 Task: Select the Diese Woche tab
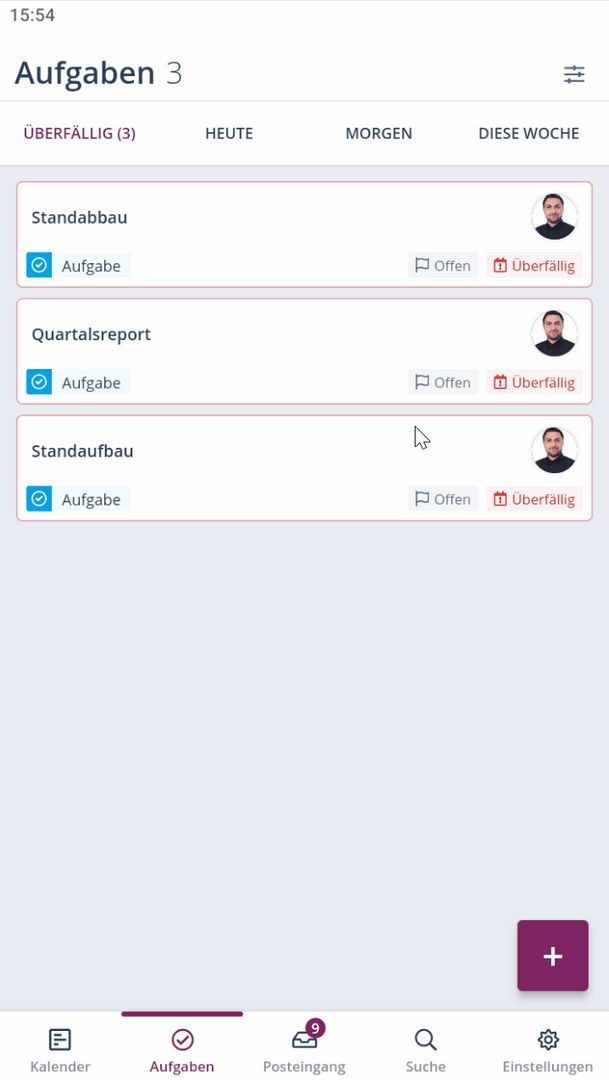[528, 134]
